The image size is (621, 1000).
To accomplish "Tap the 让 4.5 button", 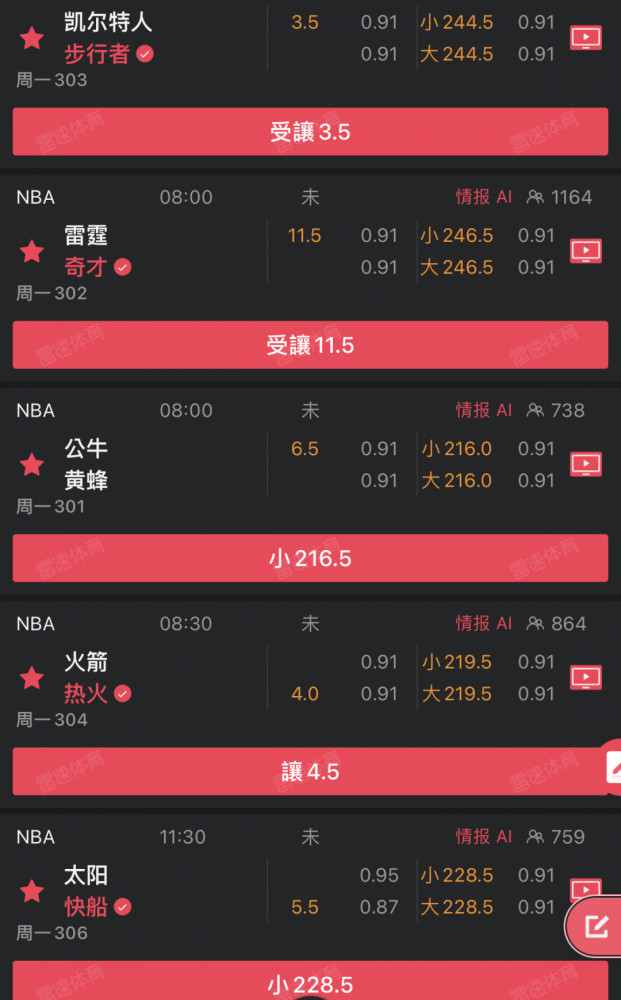I will tap(310, 771).
